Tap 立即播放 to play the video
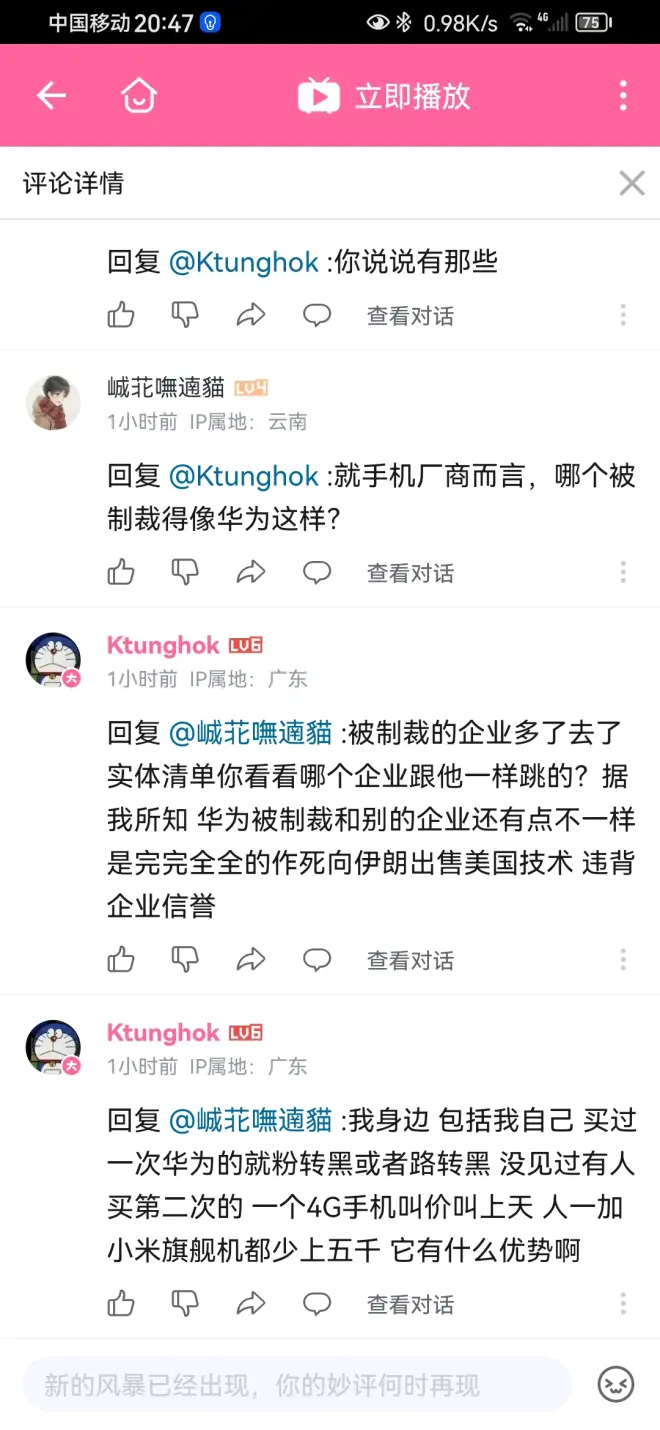This screenshot has width=660, height=1430. pyautogui.click(x=385, y=96)
